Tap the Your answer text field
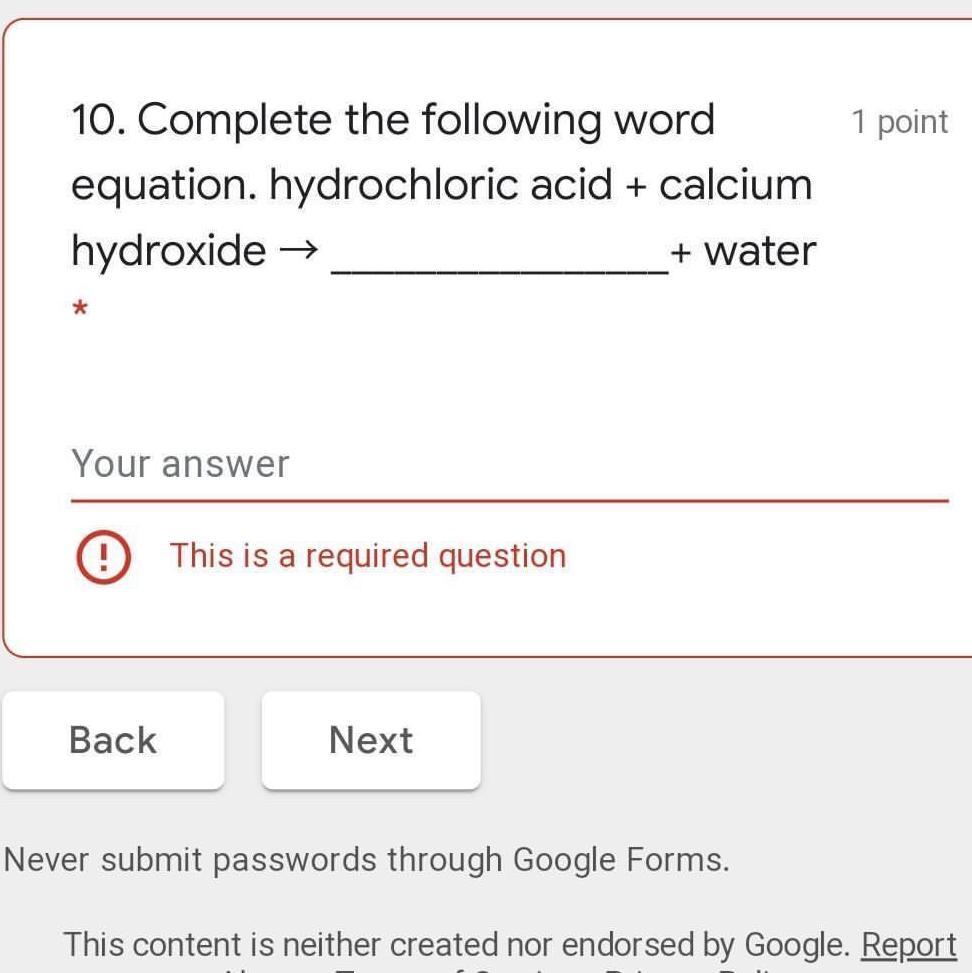This screenshot has width=972, height=973. pos(508,465)
